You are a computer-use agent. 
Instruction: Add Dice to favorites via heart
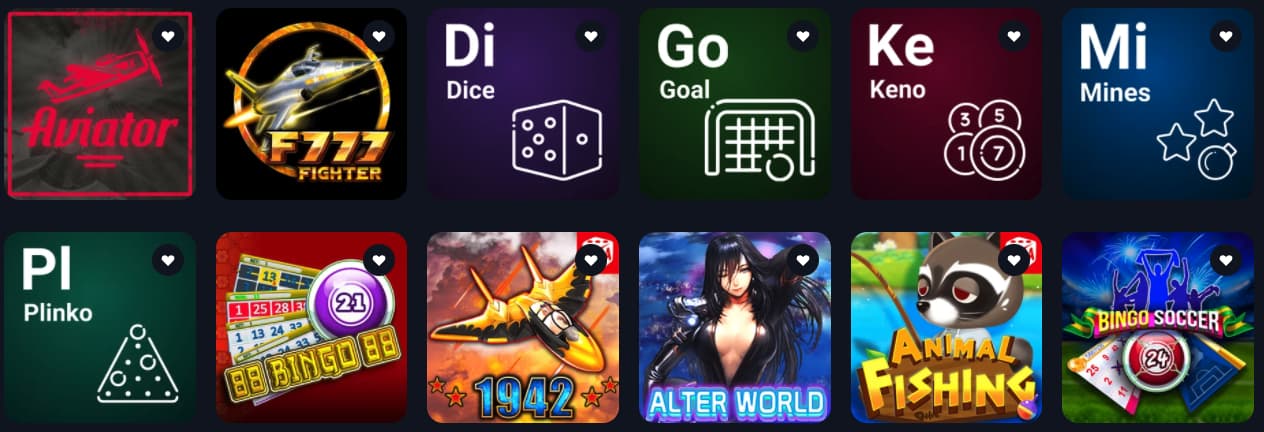coord(591,36)
